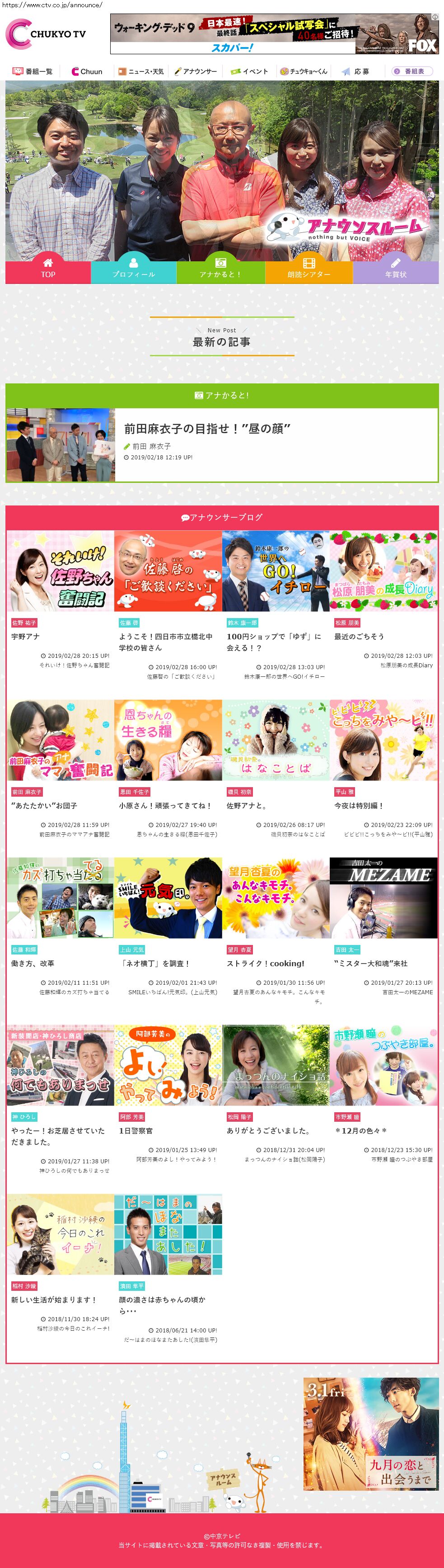Go to the Chuun section
This screenshot has height=1568, width=444.
(x=87, y=71)
